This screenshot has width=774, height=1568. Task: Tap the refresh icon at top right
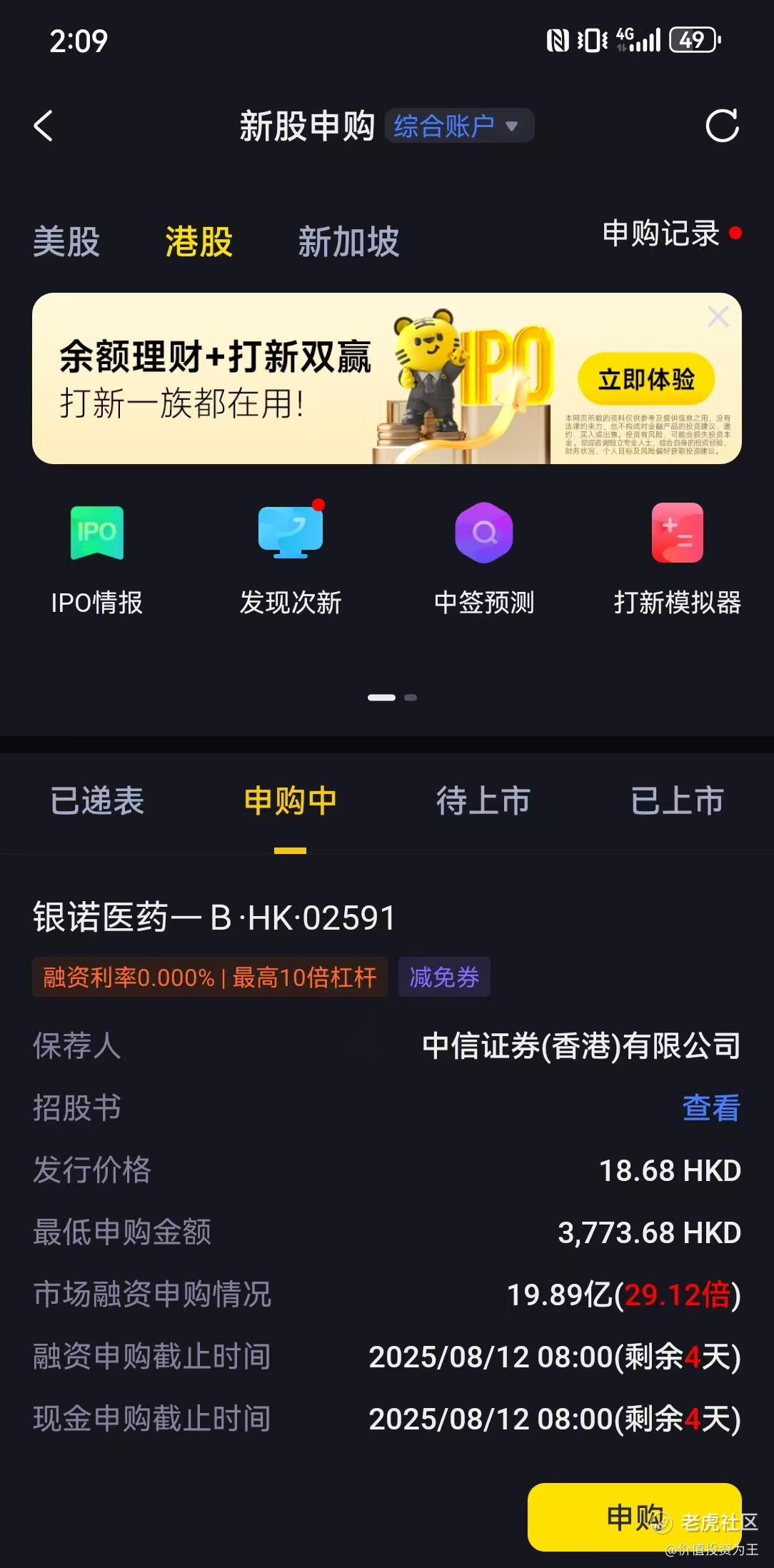tap(723, 126)
